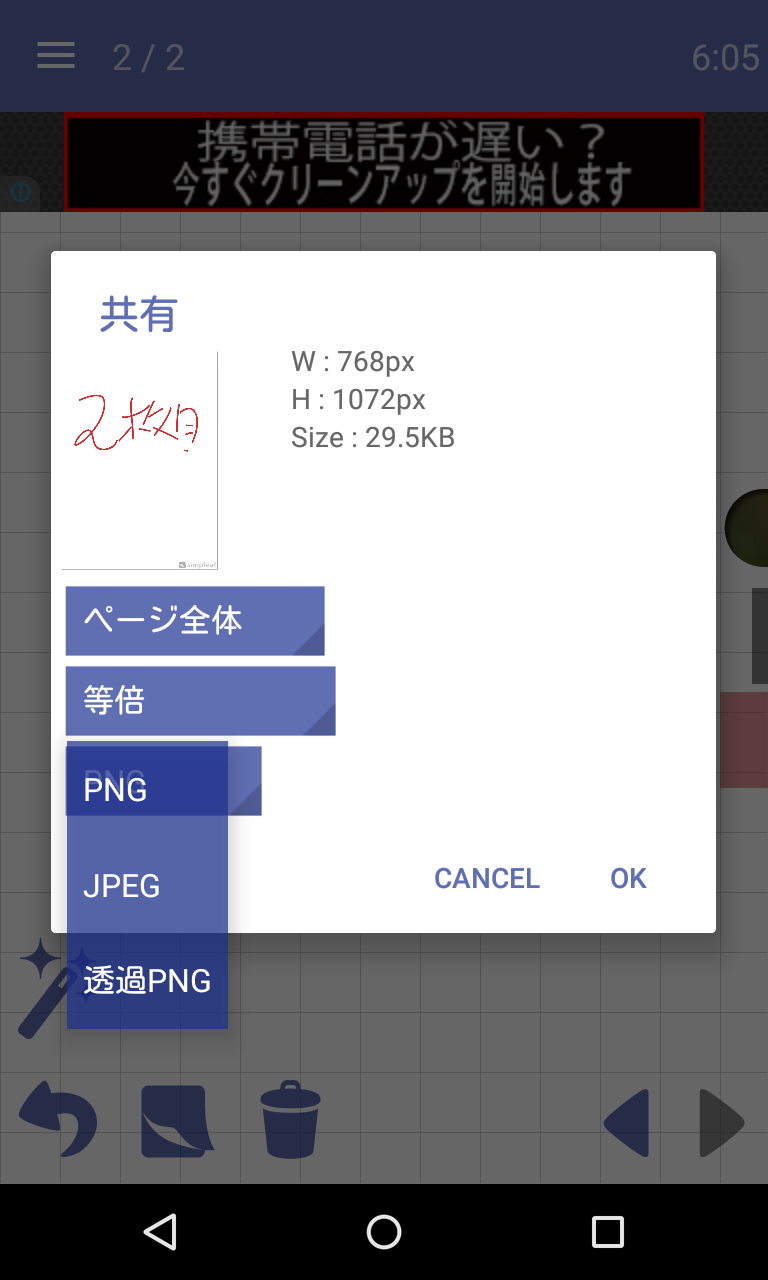Dismiss the share dialog with CANCEL

[486, 878]
